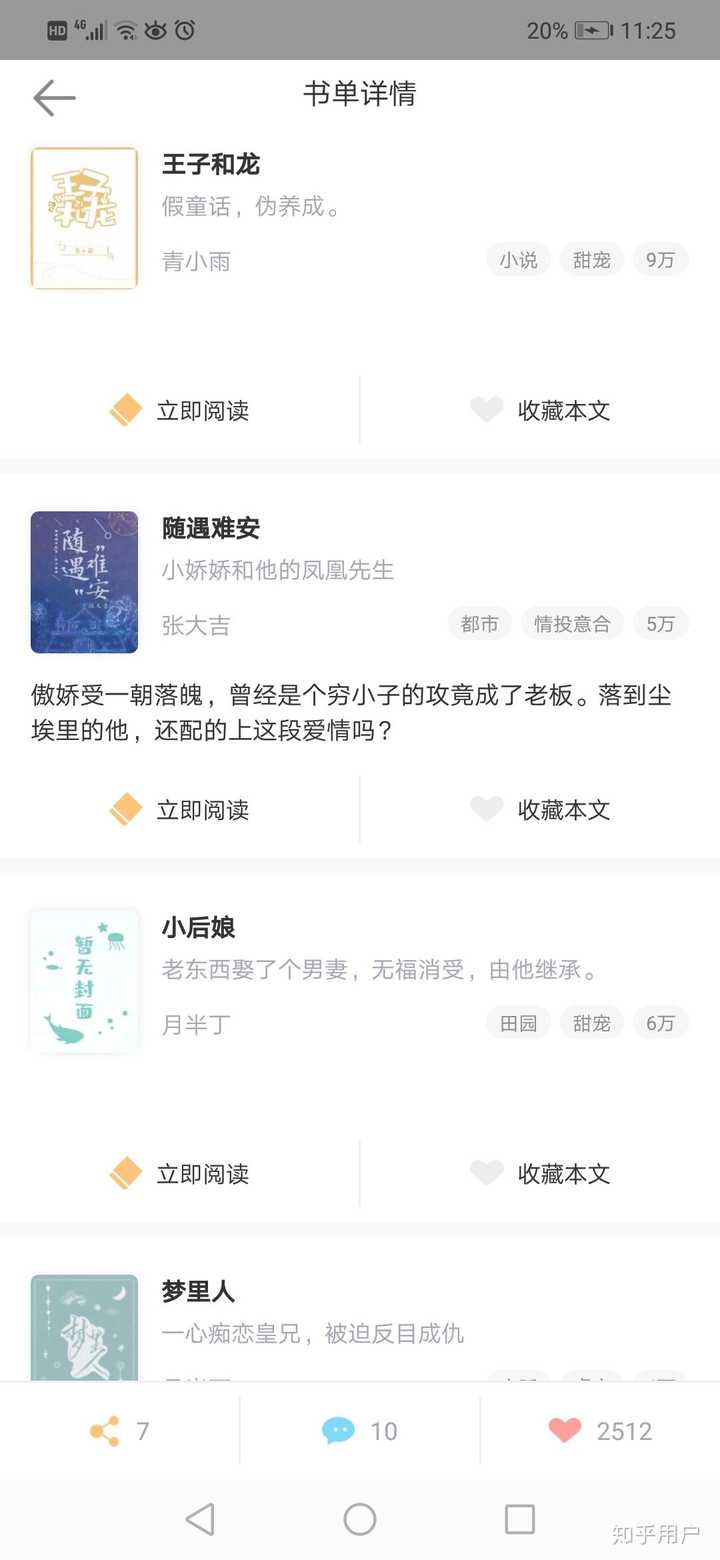Tap 收藏本文 under 王子和龙
720x1560 pixels.
(540, 410)
